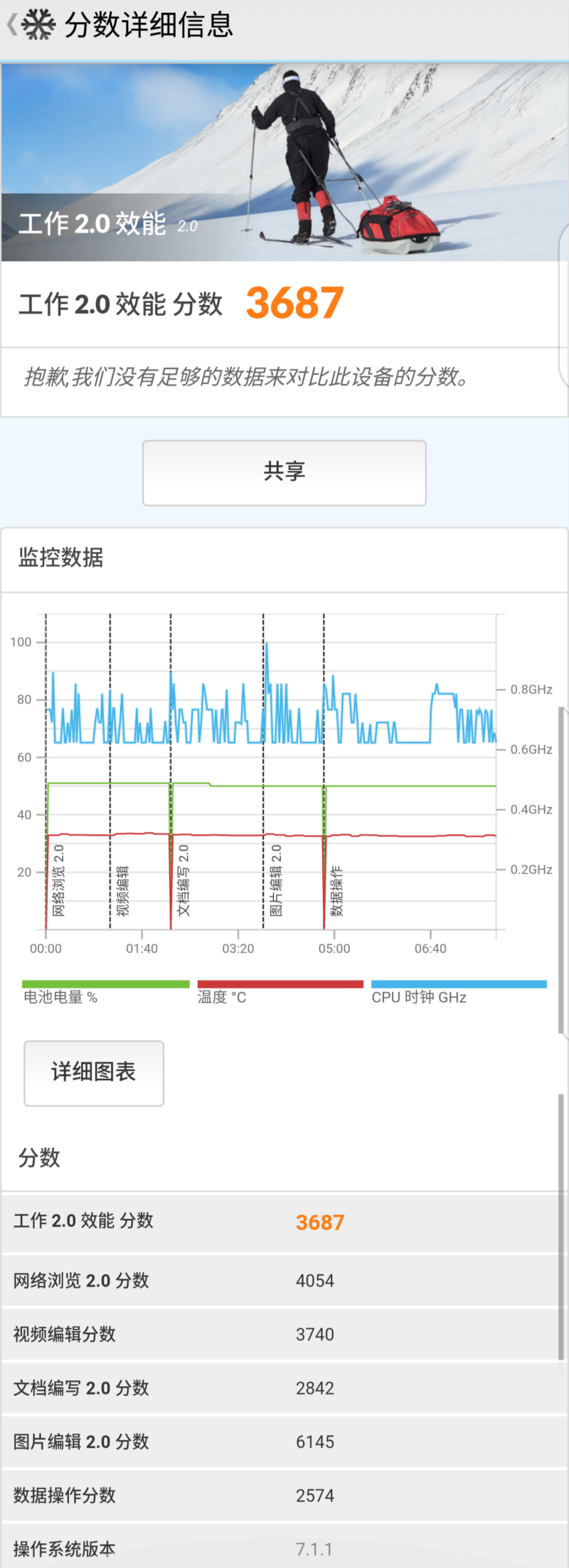
Task: Go back from the score details screen
Action: [x=13, y=26]
